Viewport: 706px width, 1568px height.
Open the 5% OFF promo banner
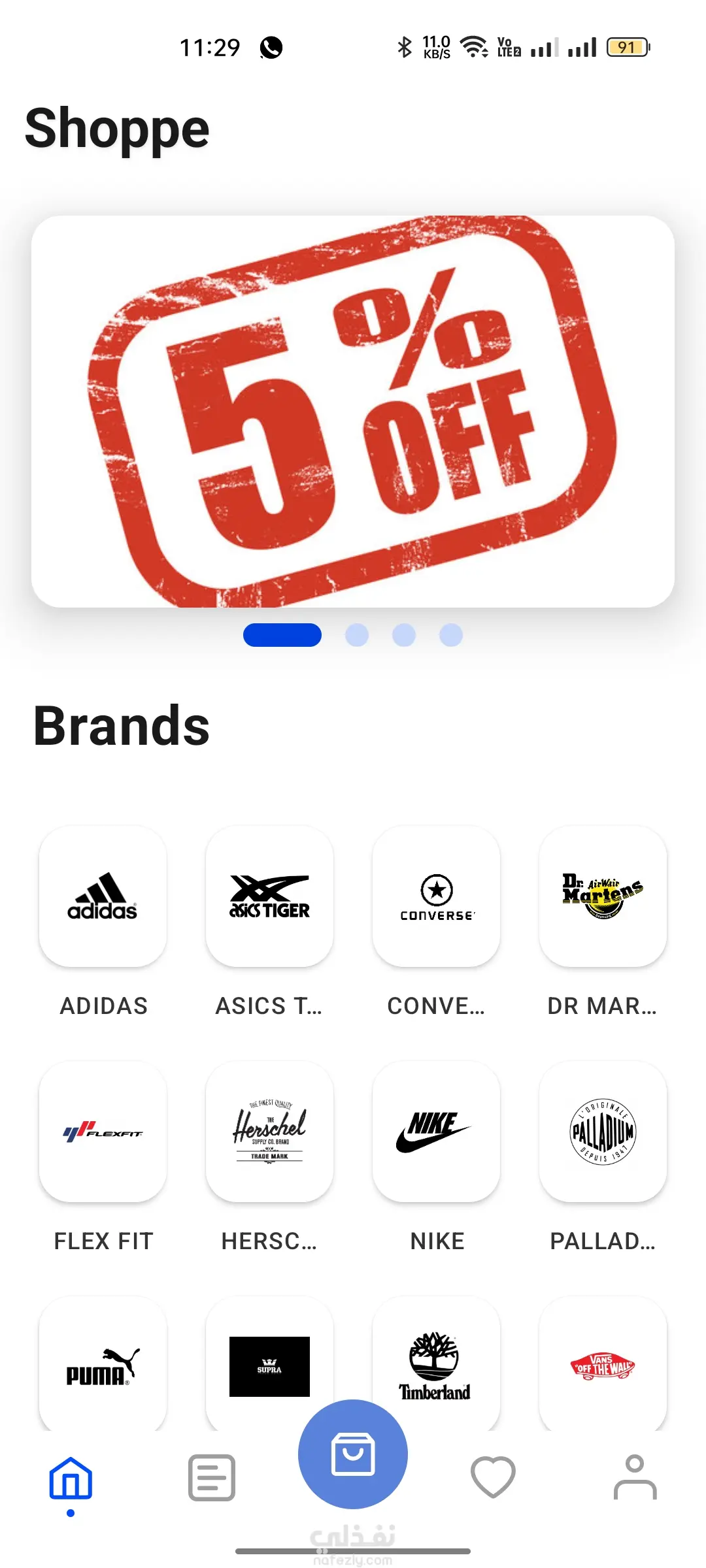353,412
